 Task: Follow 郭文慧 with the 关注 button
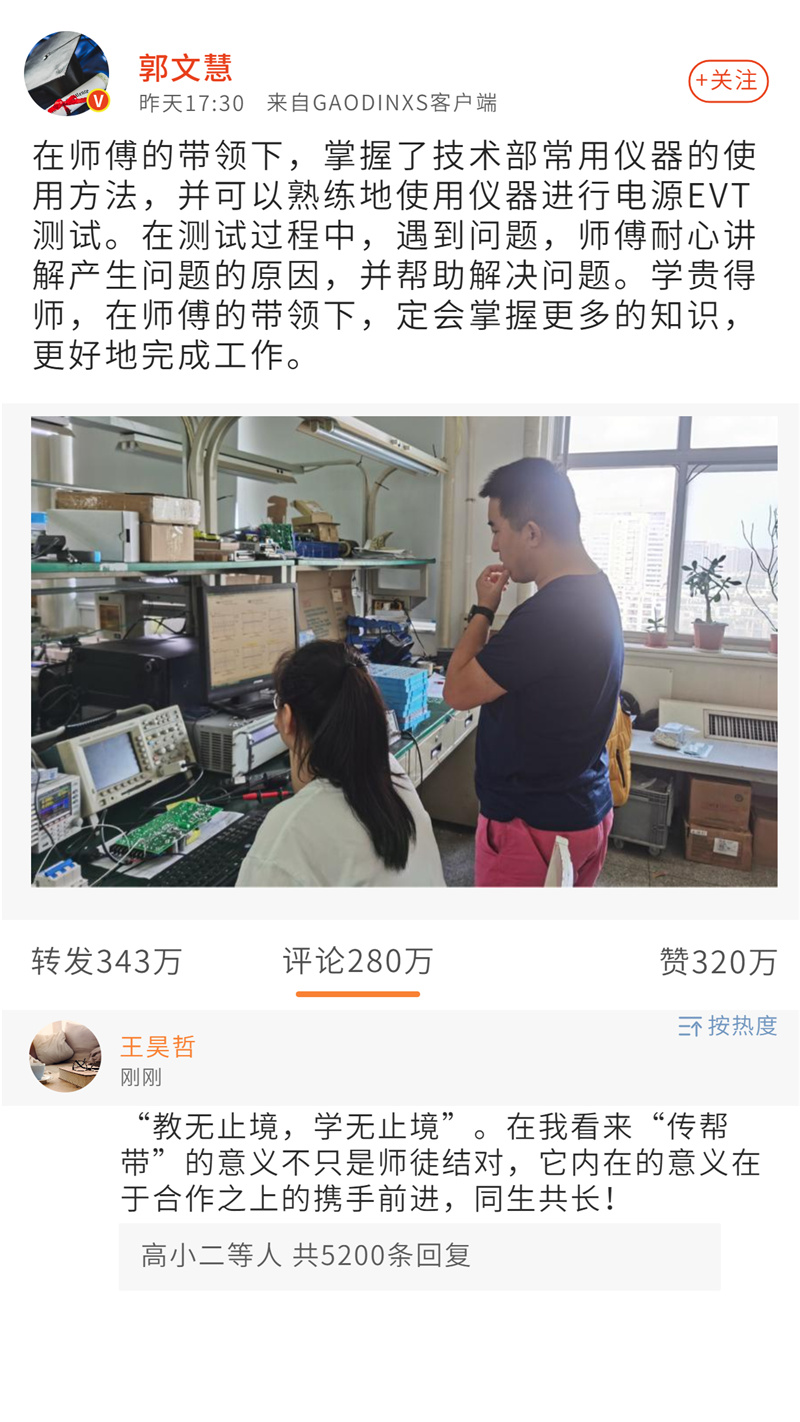click(728, 81)
